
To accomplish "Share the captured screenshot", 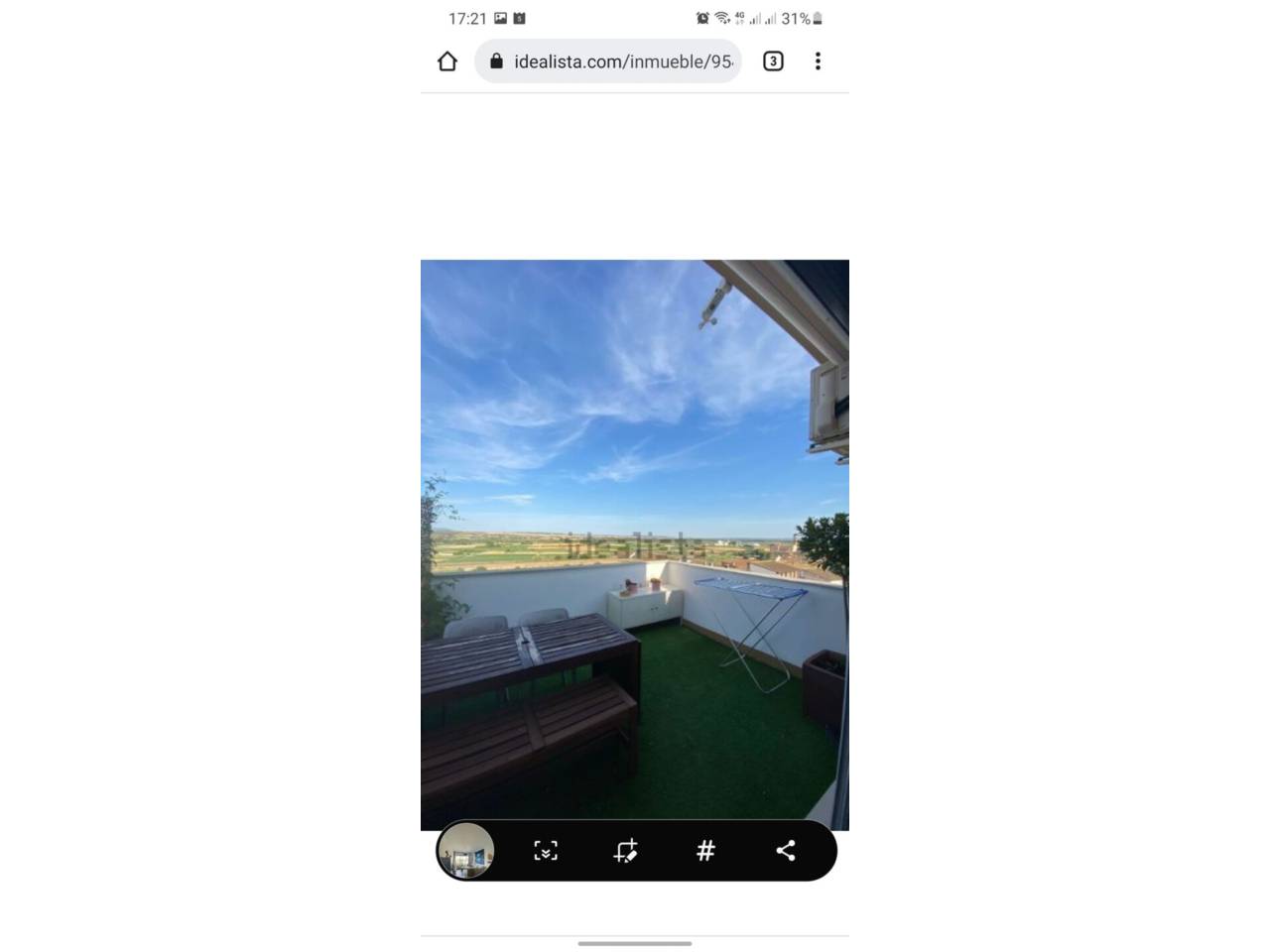I will click(x=786, y=850).
